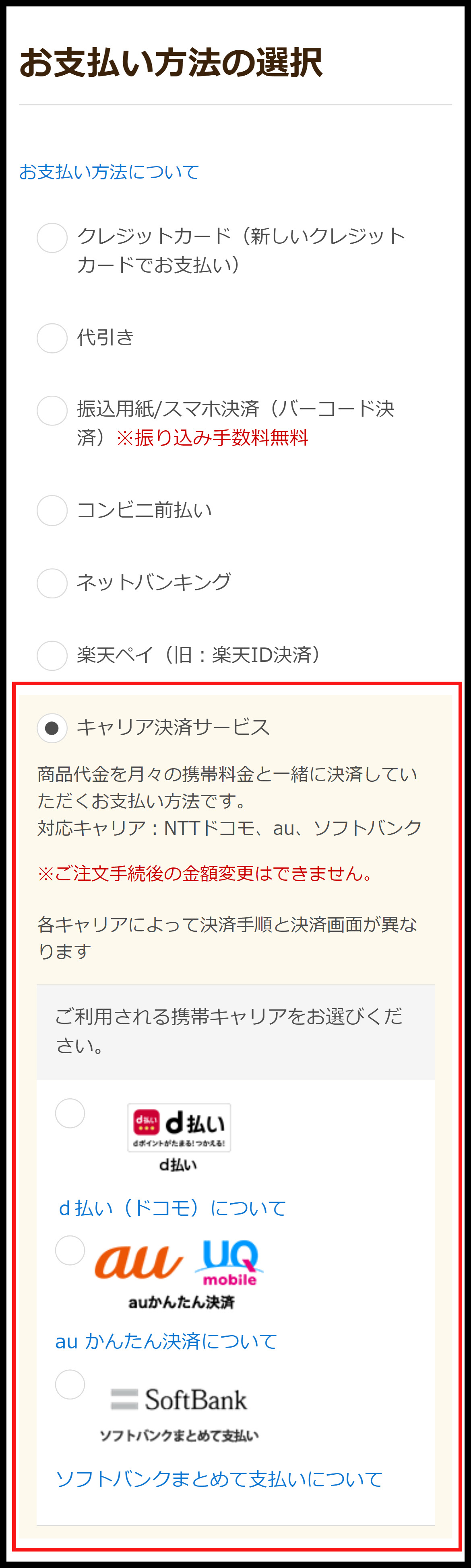Pick ソフトバンクまとめて支払い as the mobile carrier
The width and height of the screenshot is (471, 1568).
(70, 1384)
